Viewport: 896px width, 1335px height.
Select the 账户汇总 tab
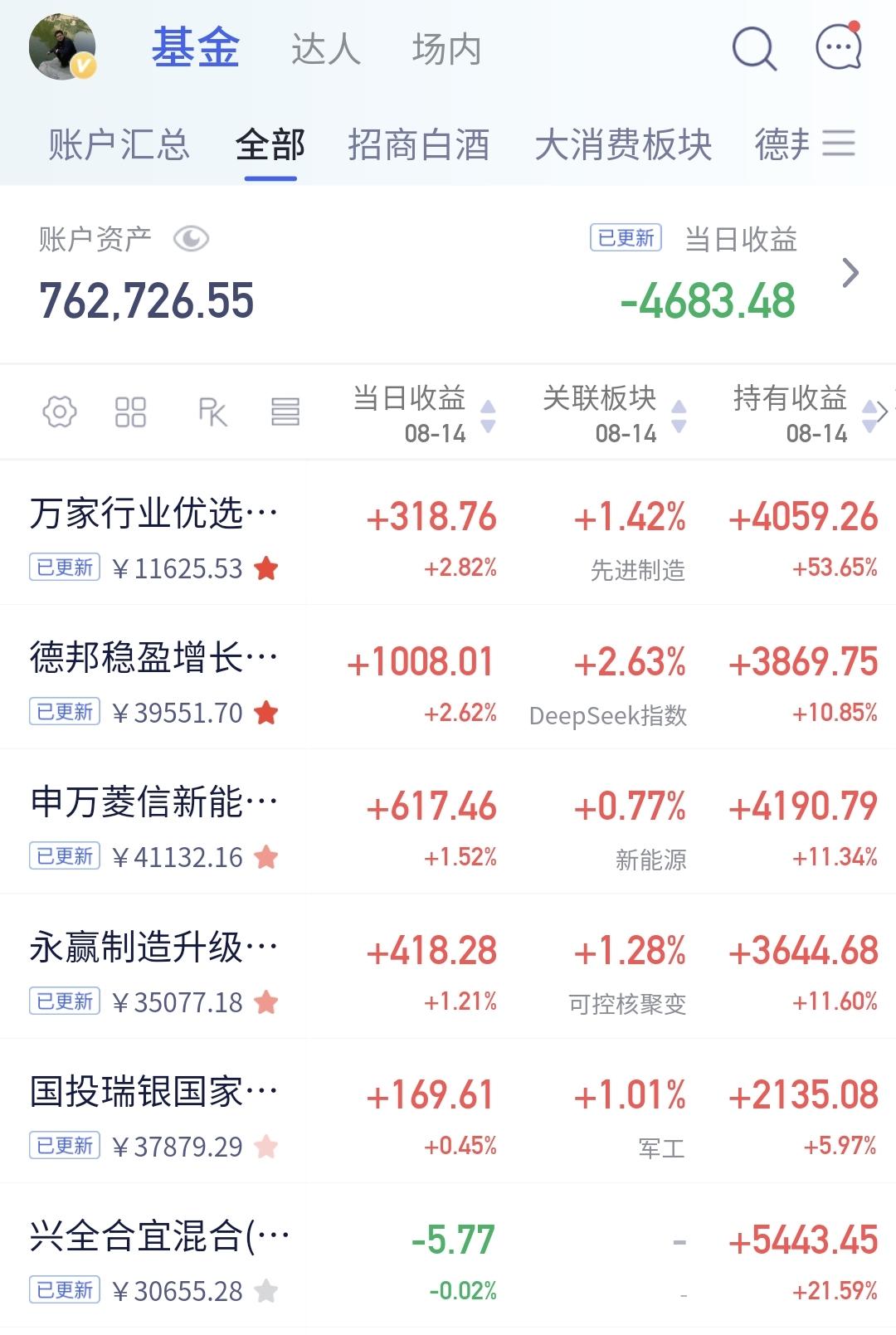click(119, 144)
